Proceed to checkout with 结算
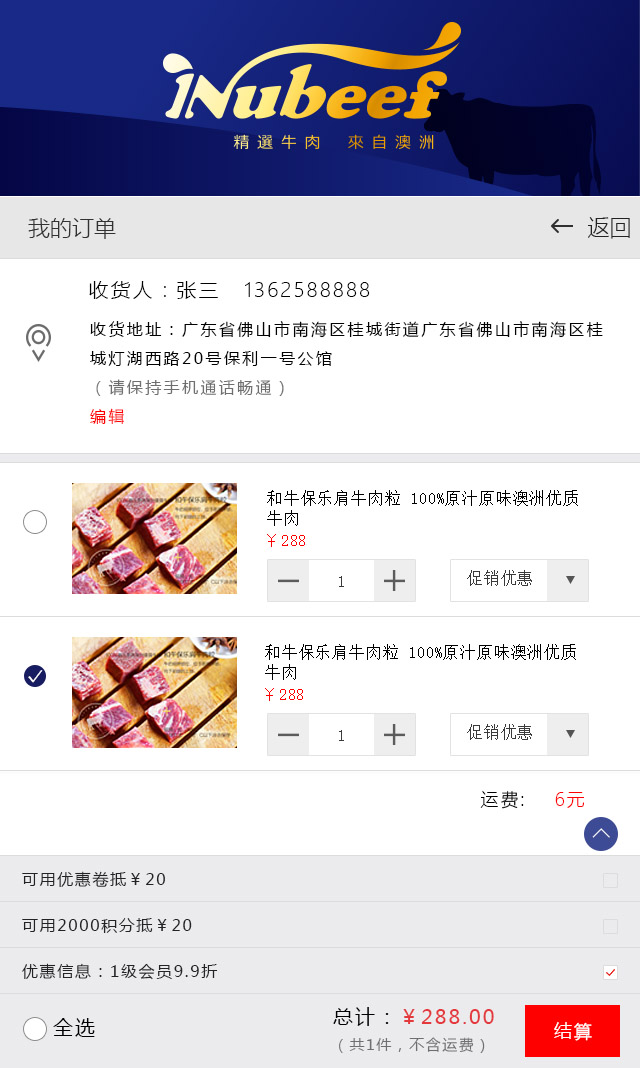640x1068 pixels. pos(572,1031)
